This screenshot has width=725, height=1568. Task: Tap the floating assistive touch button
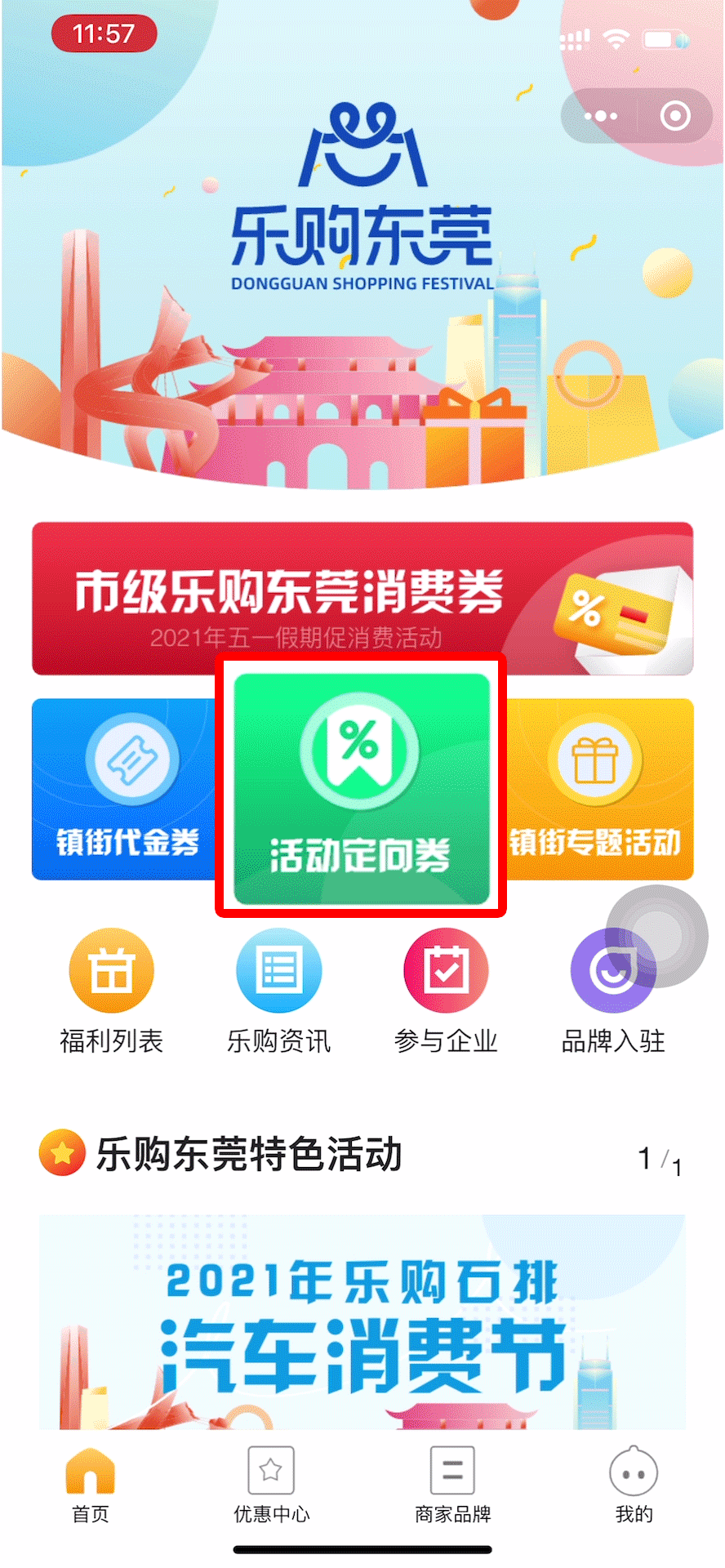pos(658,934)
